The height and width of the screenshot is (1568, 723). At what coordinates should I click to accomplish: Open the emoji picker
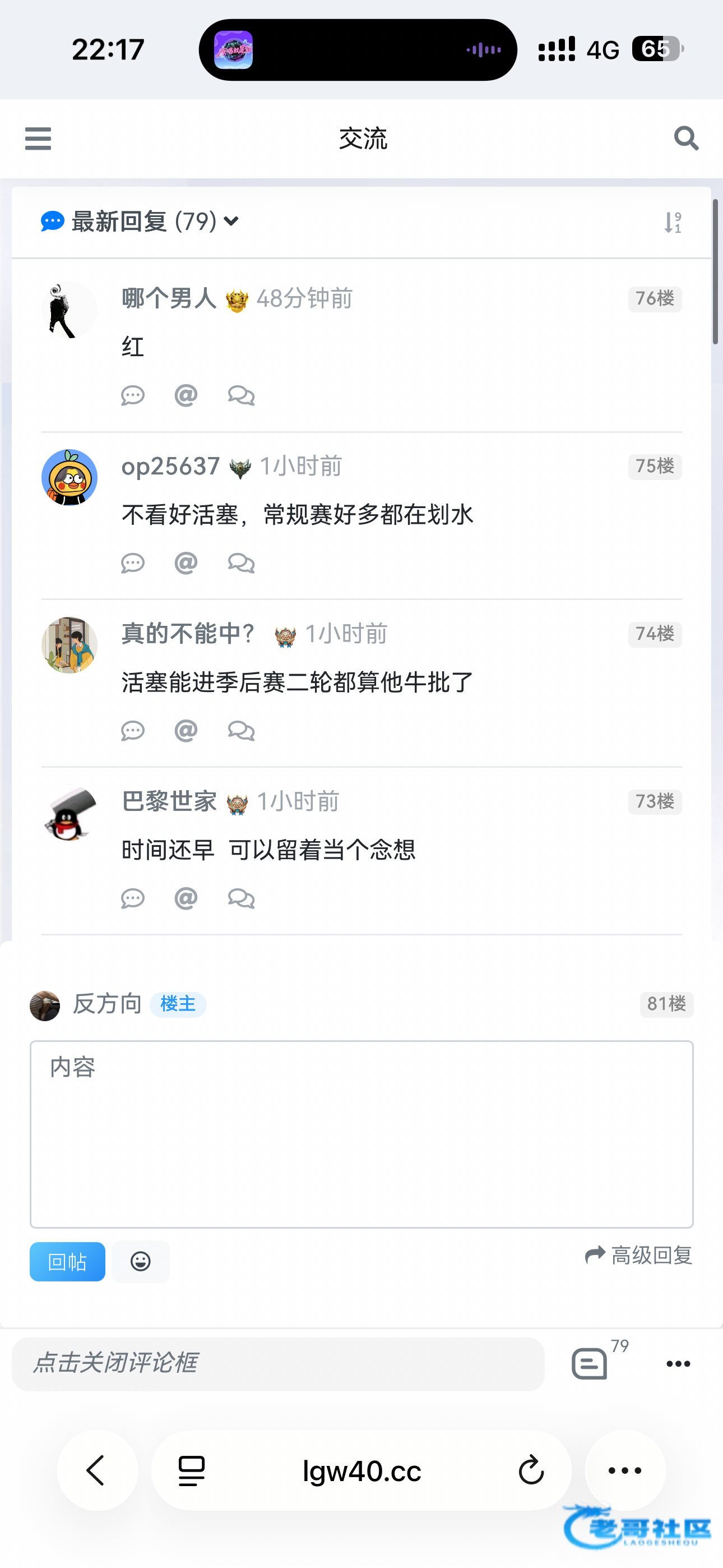141,1261
